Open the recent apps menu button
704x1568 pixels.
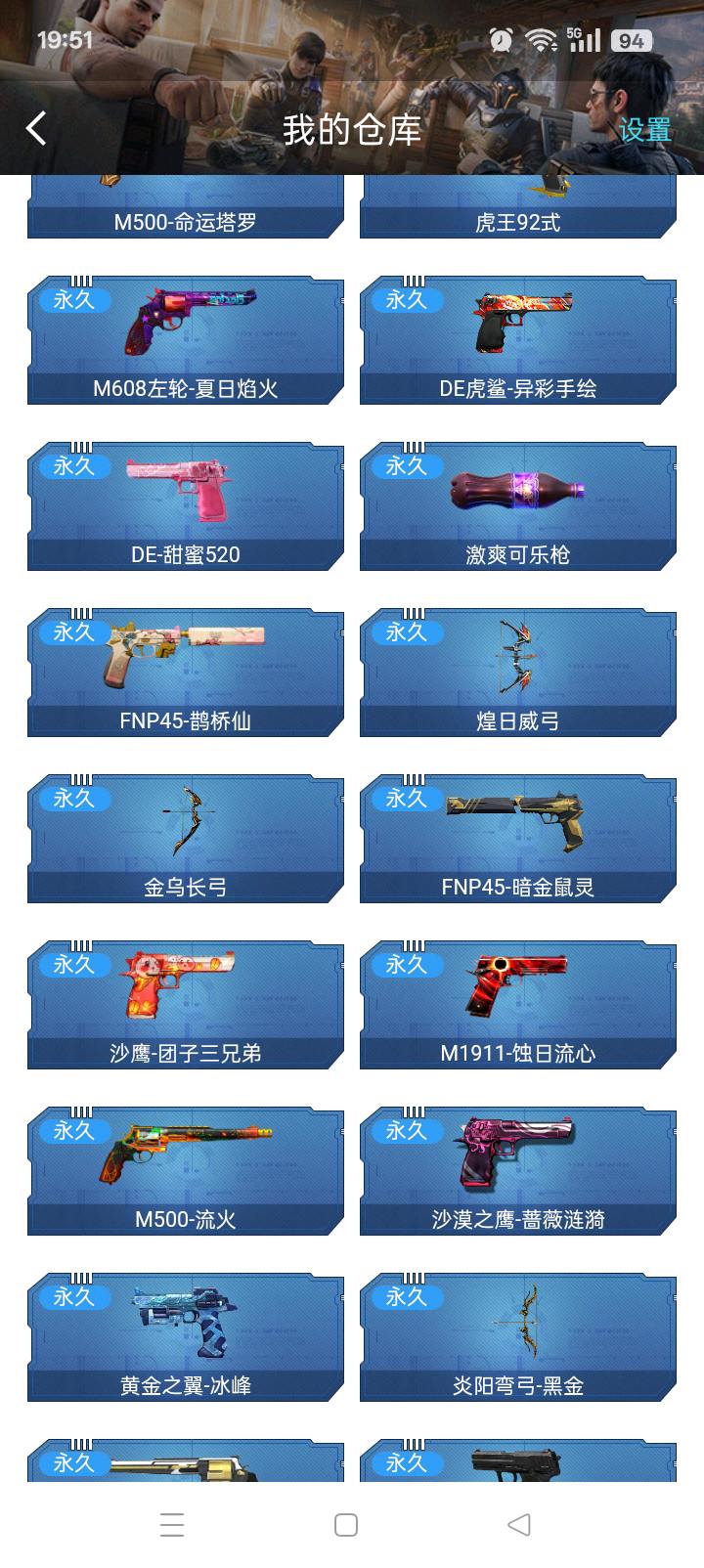pyautogui.click(x=172, y=1524)
